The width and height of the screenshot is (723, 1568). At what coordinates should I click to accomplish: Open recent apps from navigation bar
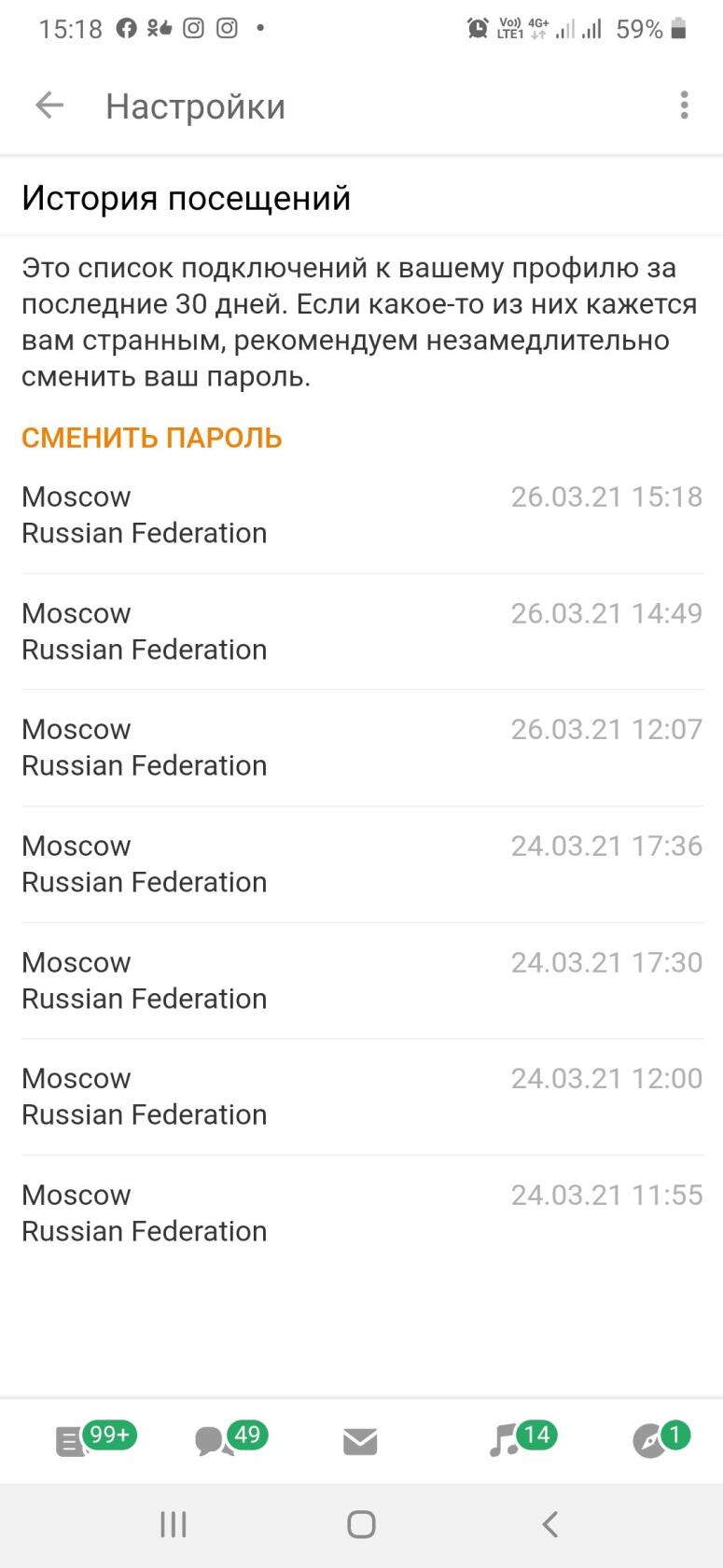point(174,1525)
